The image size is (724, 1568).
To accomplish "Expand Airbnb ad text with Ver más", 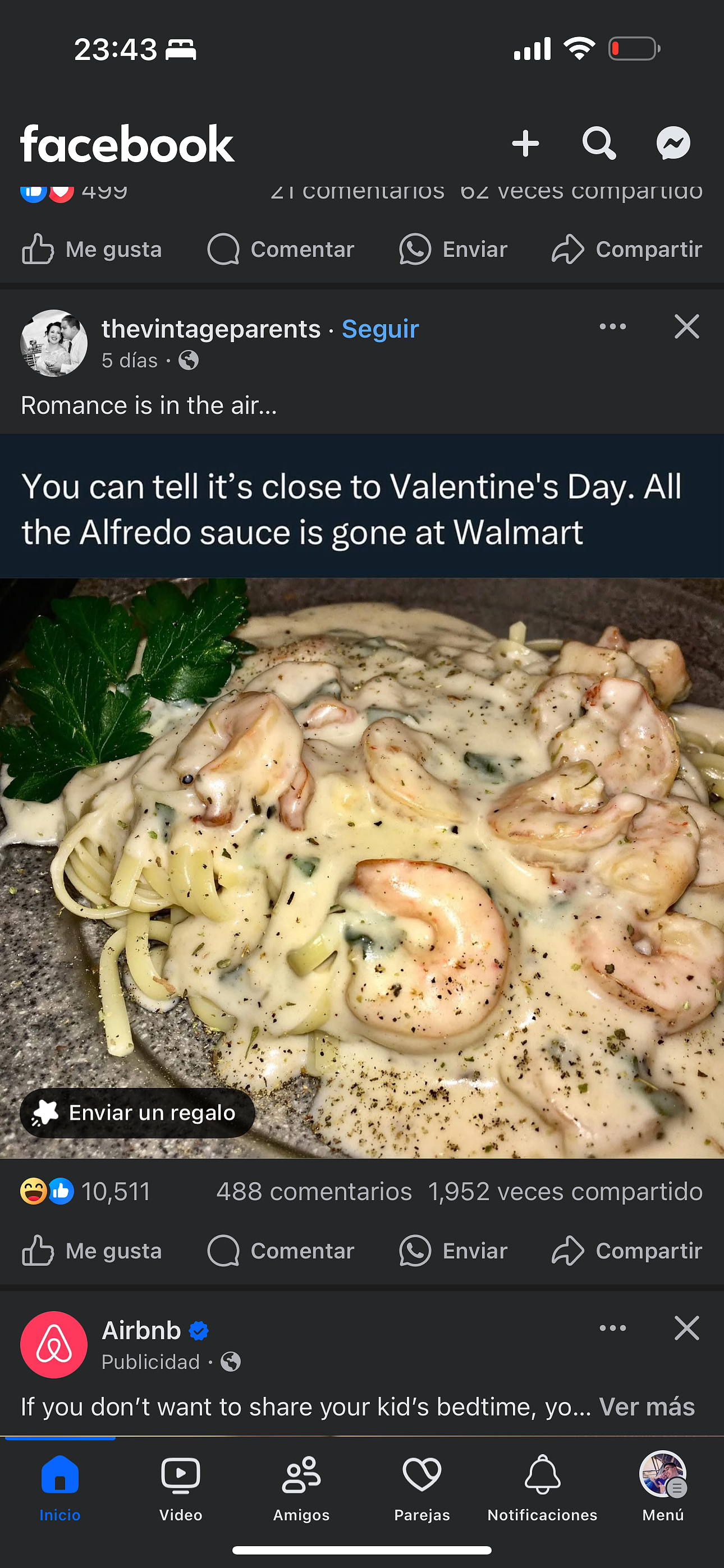I will 647,1406.
